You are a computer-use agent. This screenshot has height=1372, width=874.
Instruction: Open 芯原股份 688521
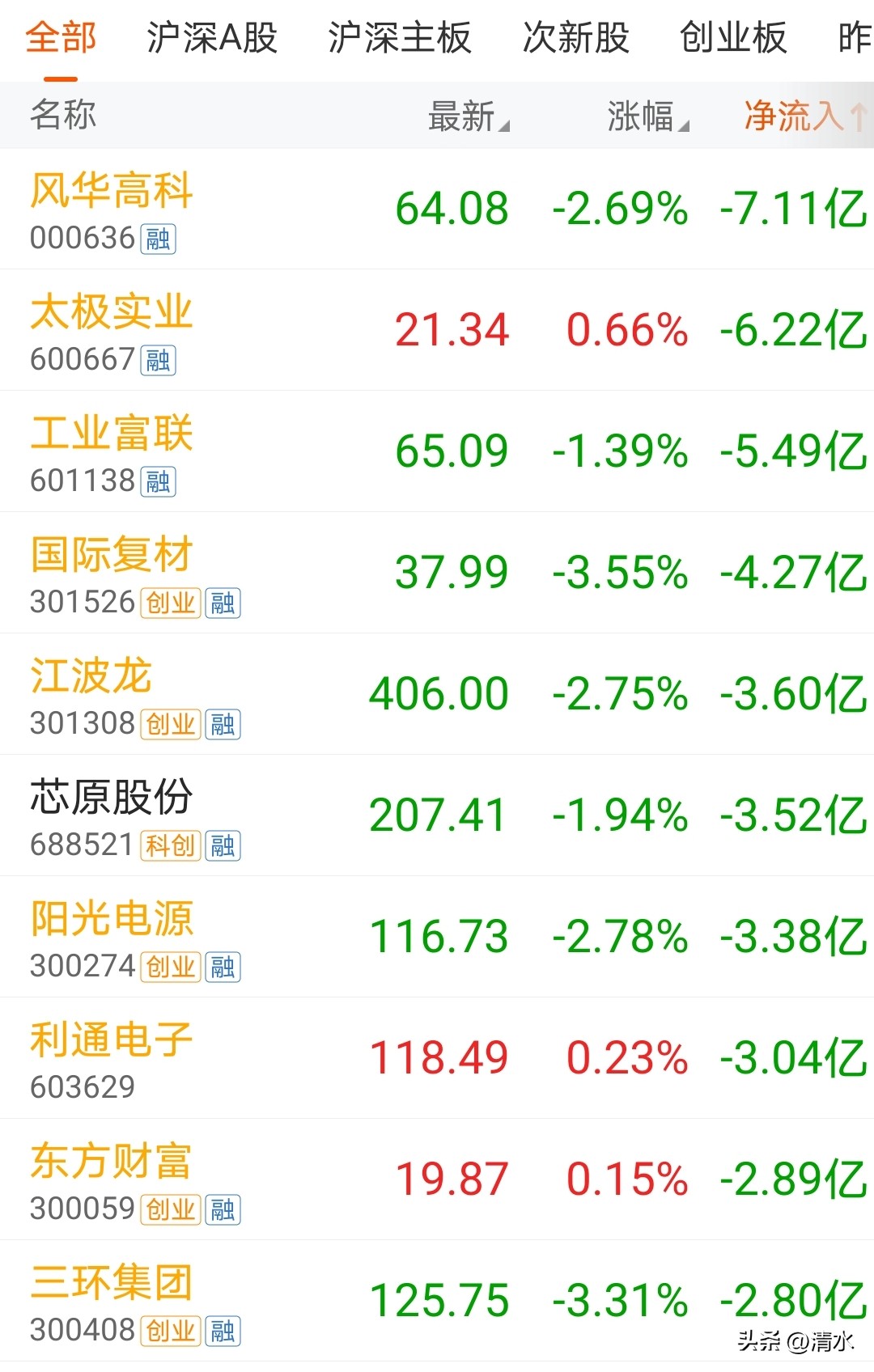[437, 815]
